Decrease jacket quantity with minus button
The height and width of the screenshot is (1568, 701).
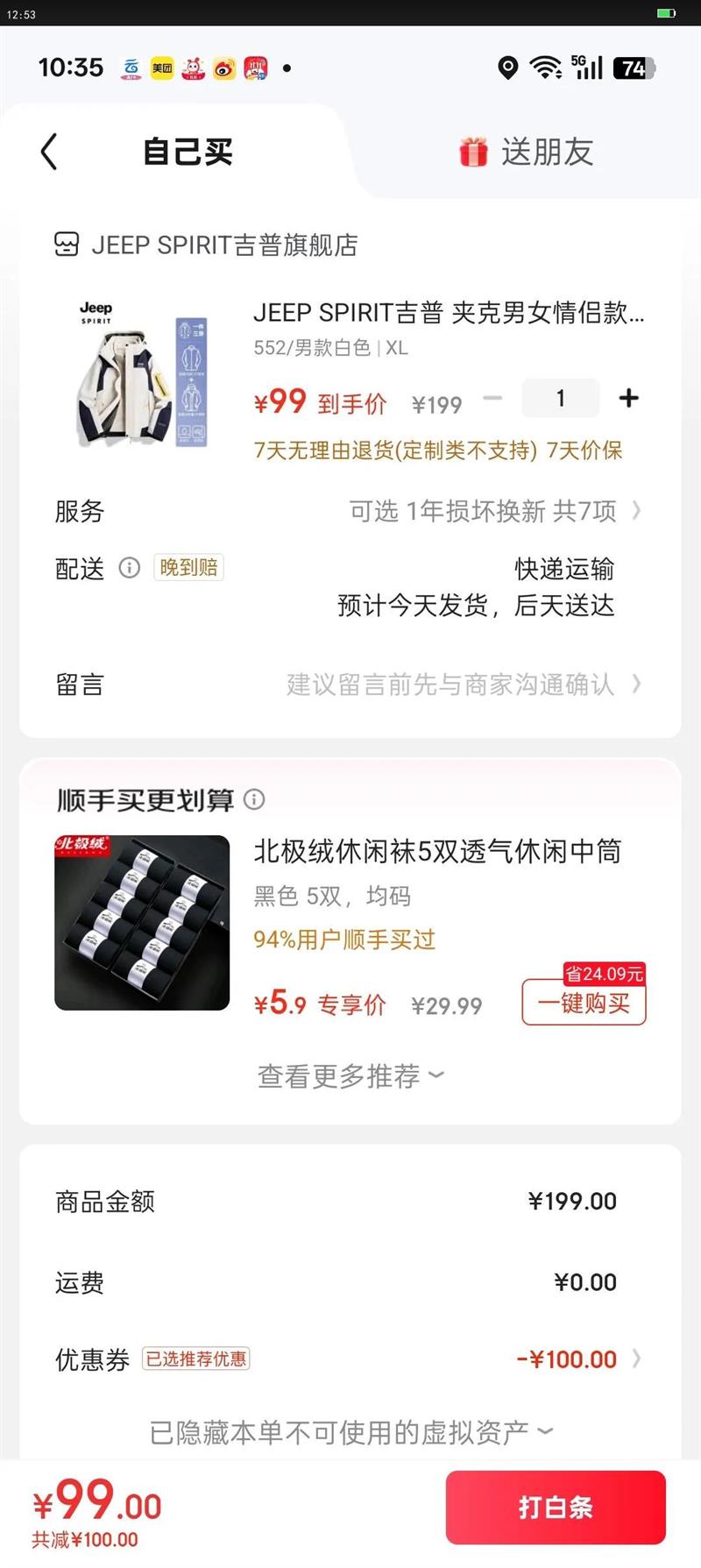click(x=493, y=399)
